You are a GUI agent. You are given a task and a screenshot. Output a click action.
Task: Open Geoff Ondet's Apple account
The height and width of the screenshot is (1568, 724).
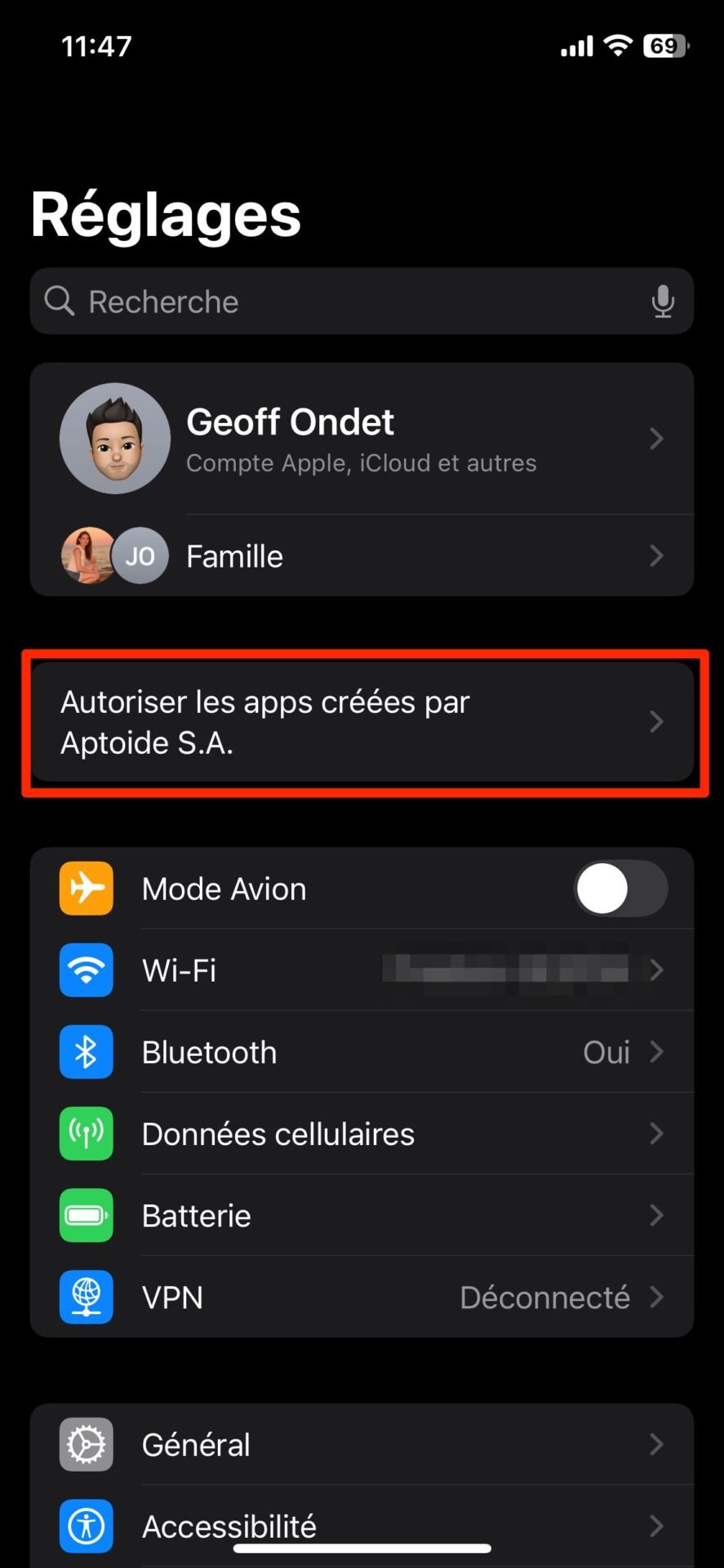pyautogui.click(x=362, y=439)
